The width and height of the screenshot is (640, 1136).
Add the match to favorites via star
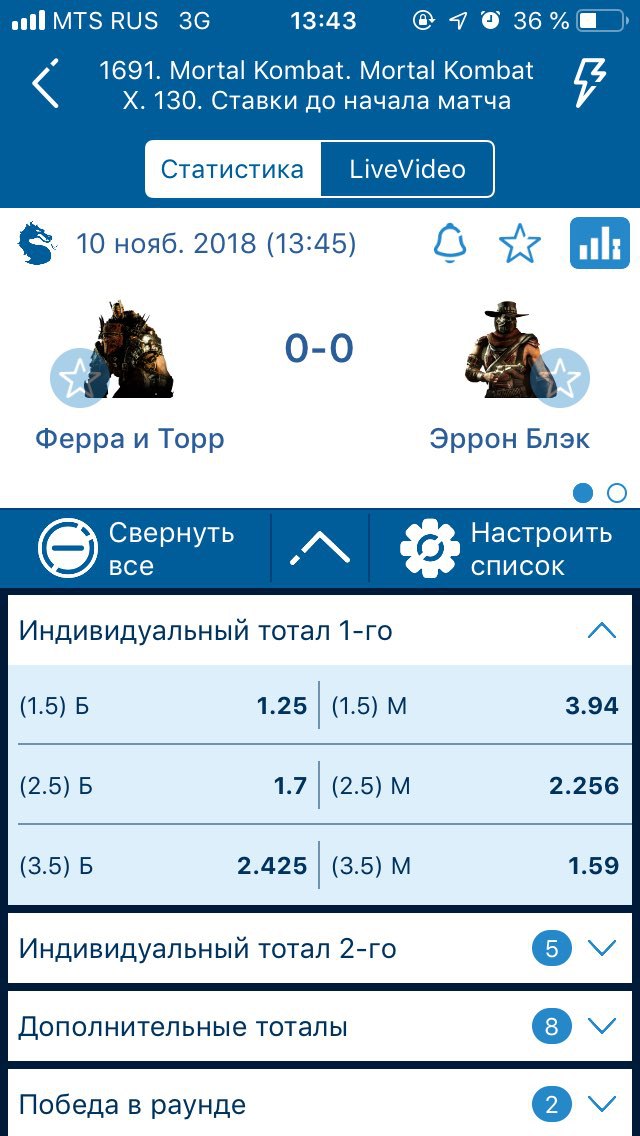coord(520,243)
